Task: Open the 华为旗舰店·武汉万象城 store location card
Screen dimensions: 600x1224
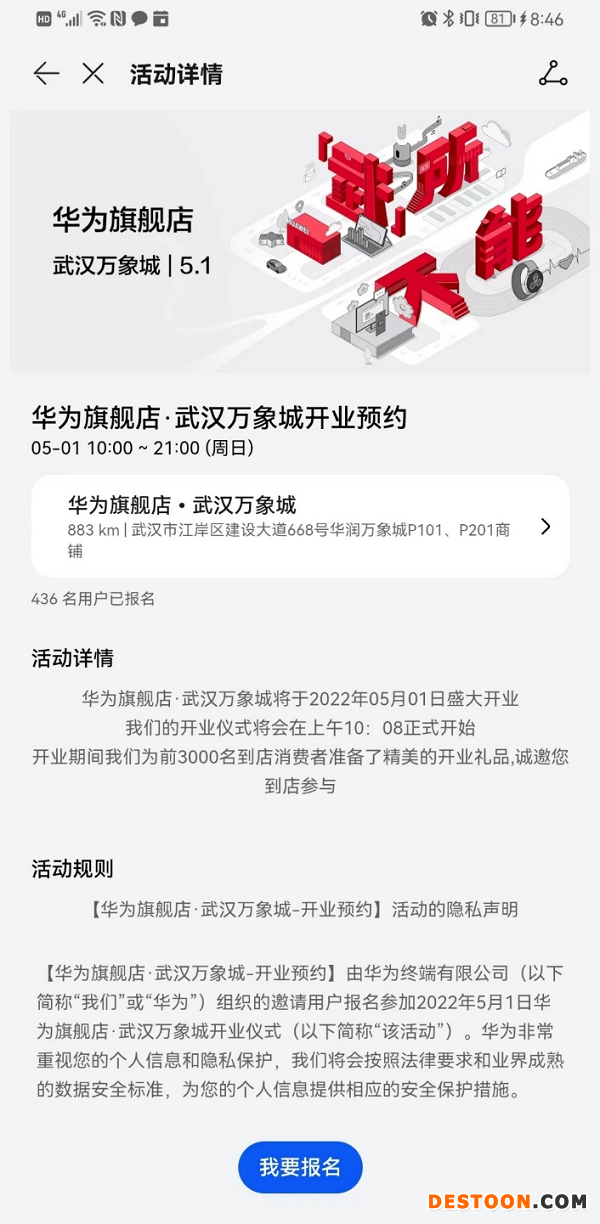Action: [x=300, y=526]
